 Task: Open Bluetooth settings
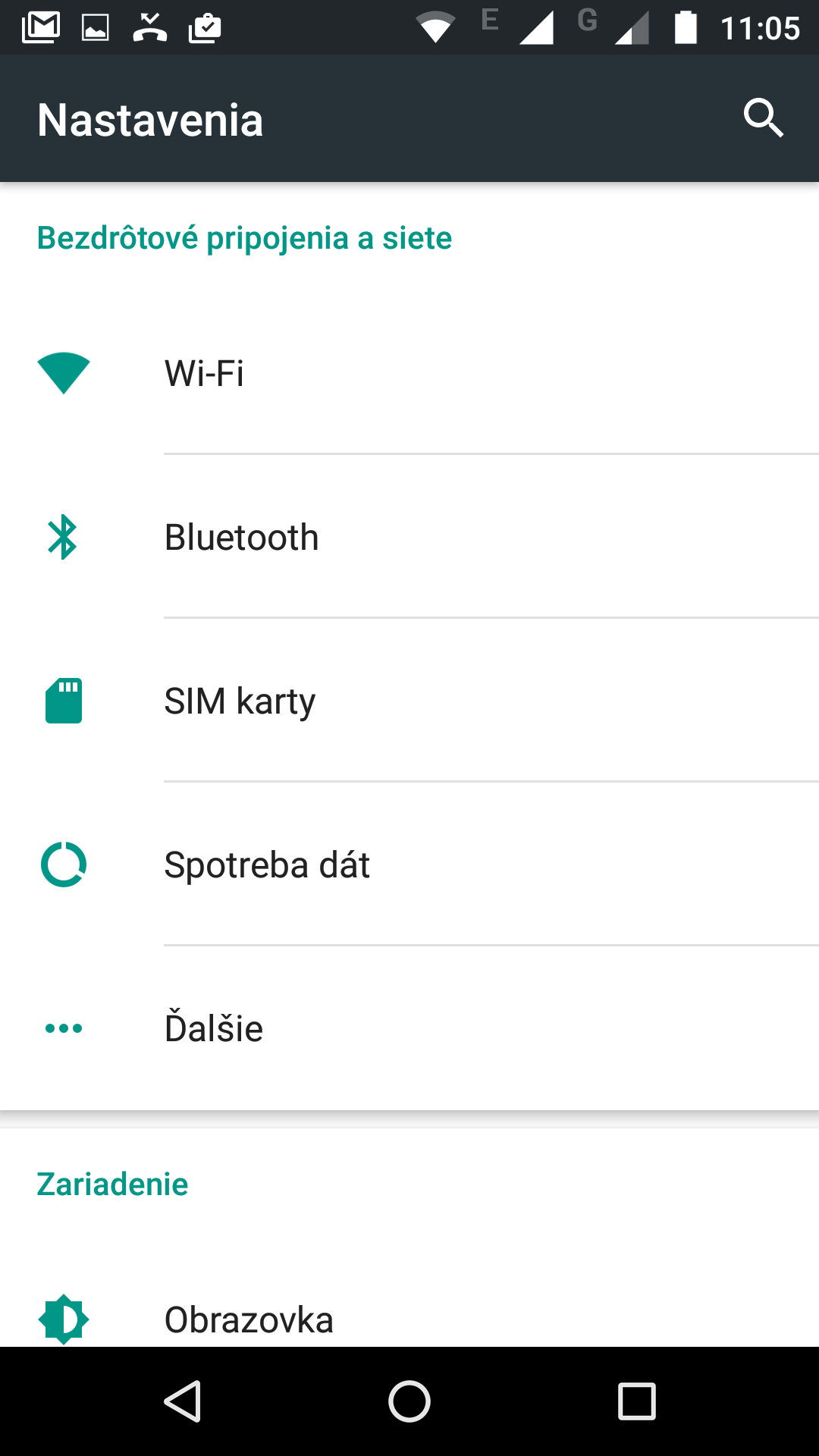(x=409, y=537)
